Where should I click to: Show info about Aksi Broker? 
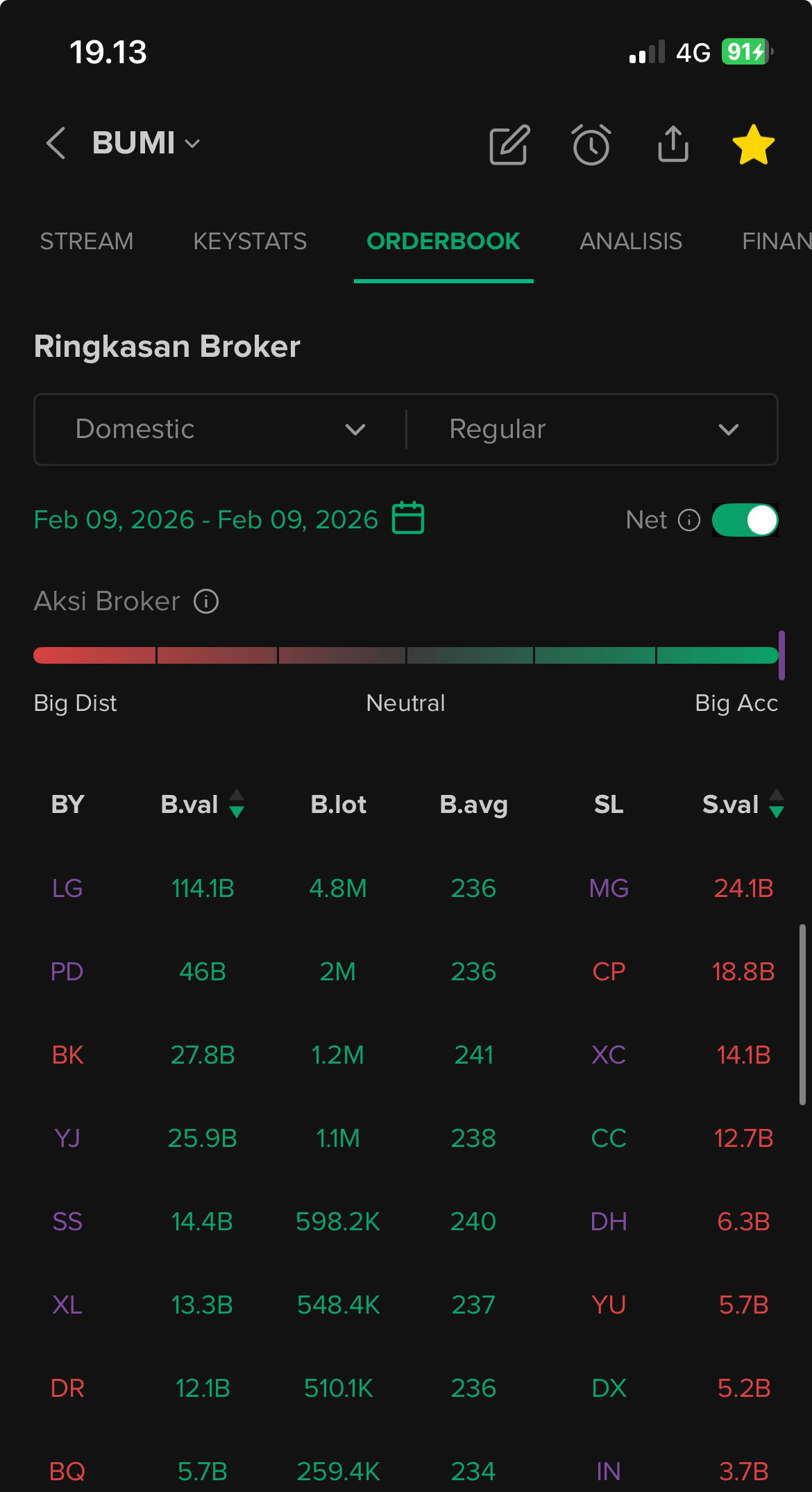206,601
